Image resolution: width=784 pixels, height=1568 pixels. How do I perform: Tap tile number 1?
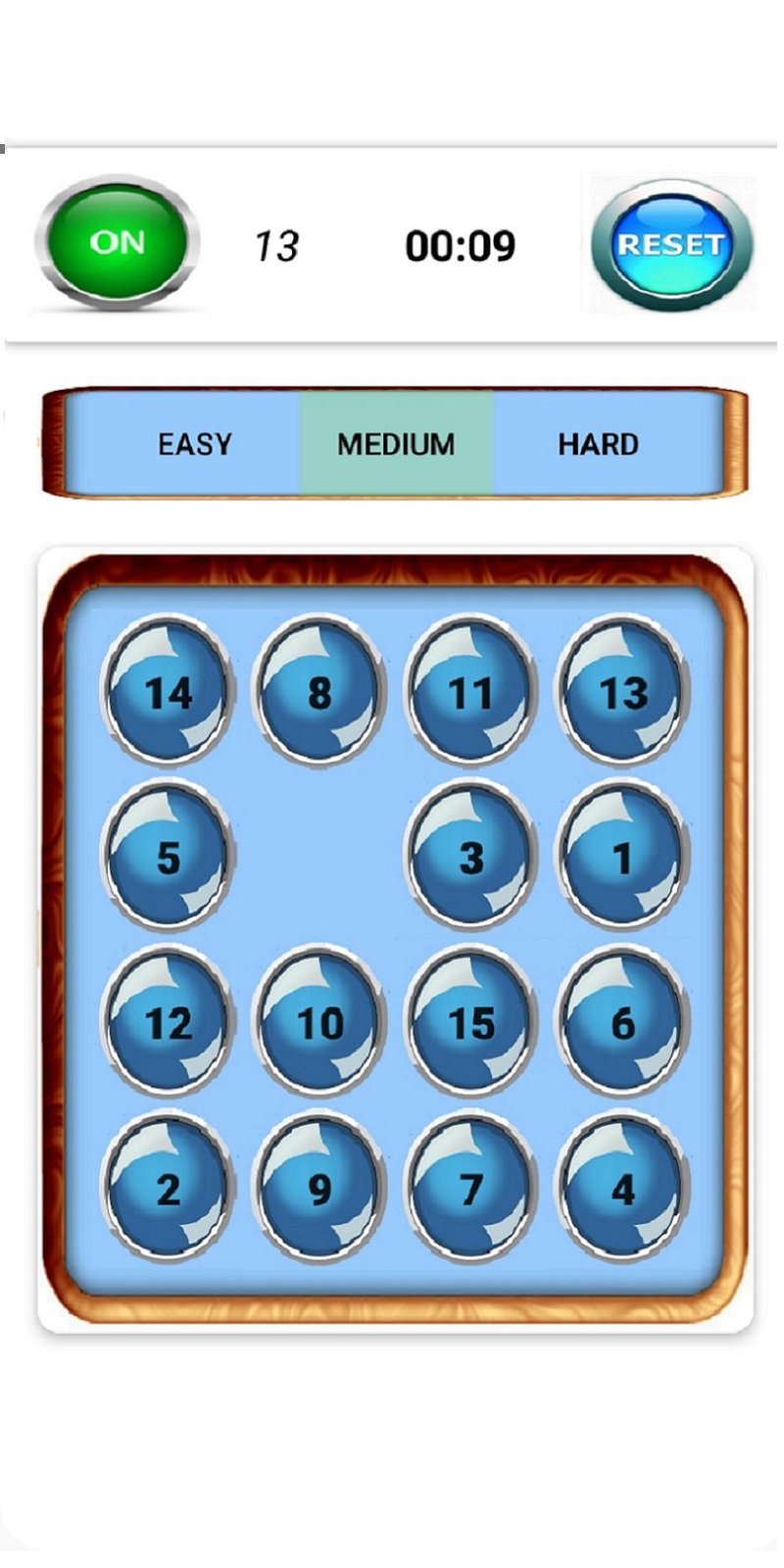(x=622, y=856)
